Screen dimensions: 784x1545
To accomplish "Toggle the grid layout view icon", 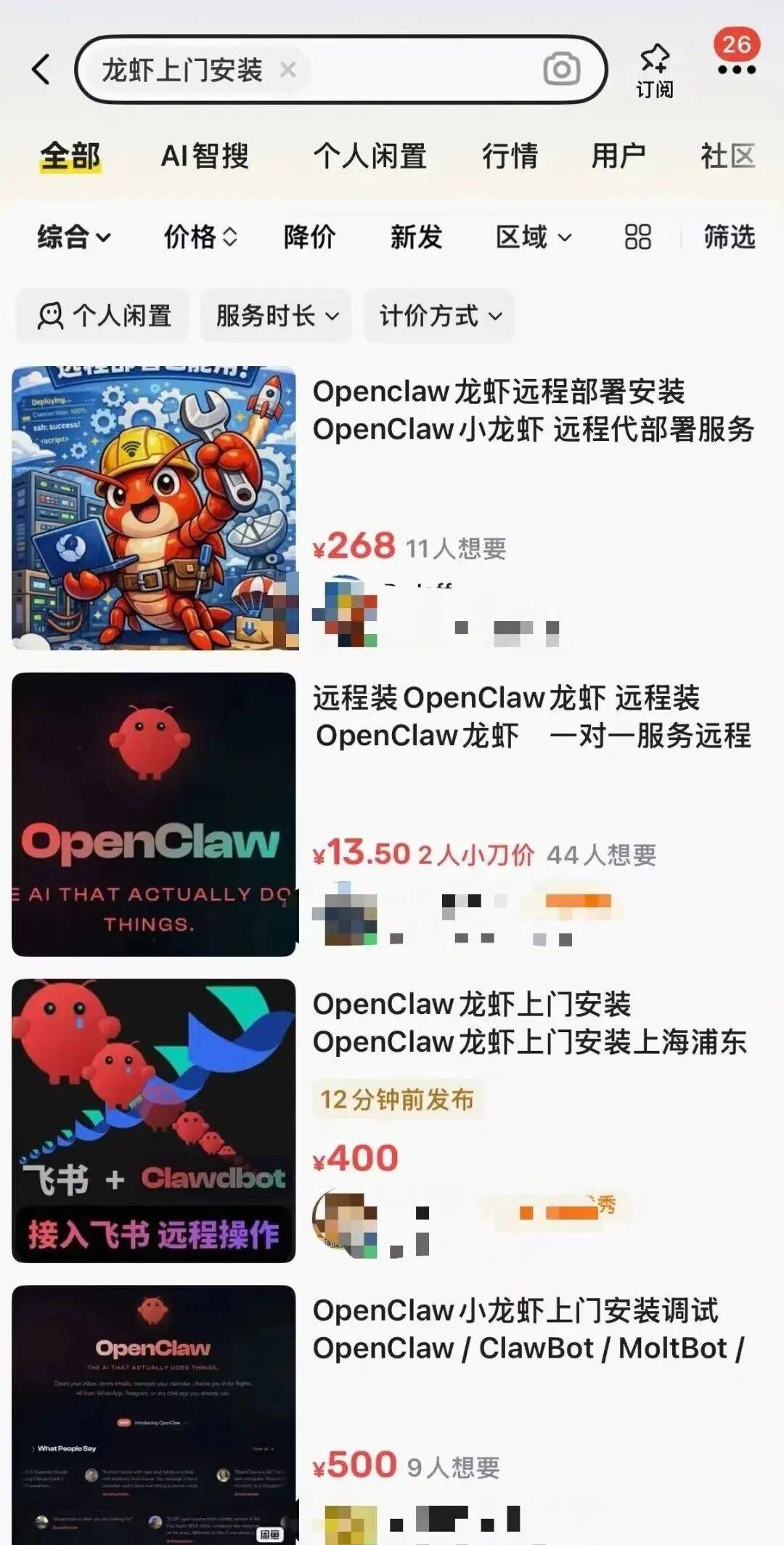I will (x=637, y=237).
